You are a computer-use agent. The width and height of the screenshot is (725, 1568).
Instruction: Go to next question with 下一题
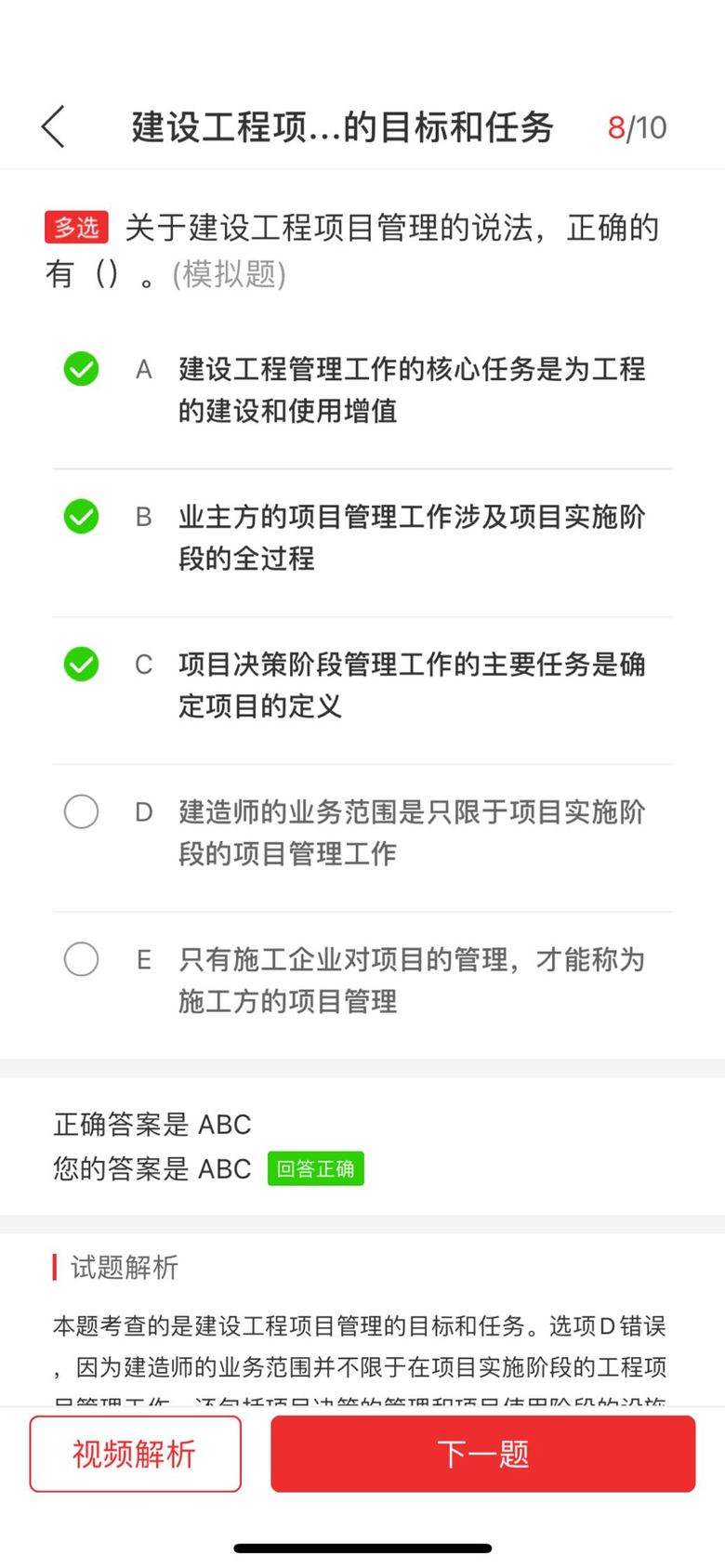click(x=483, y=1454)
